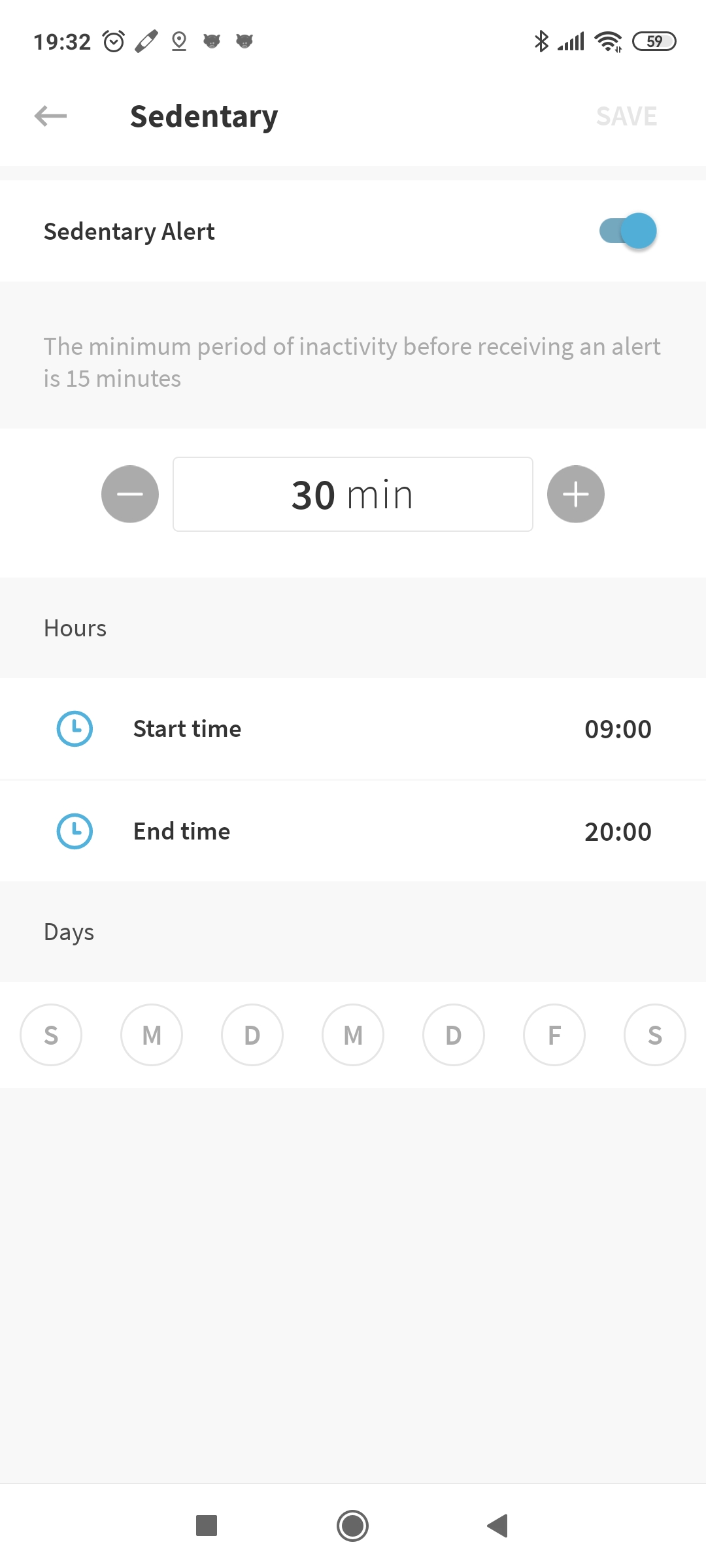This screenshot has height=1568, width=706.
Task: Go to home screen via the circle button
Action: click(x=353, y=1526)
